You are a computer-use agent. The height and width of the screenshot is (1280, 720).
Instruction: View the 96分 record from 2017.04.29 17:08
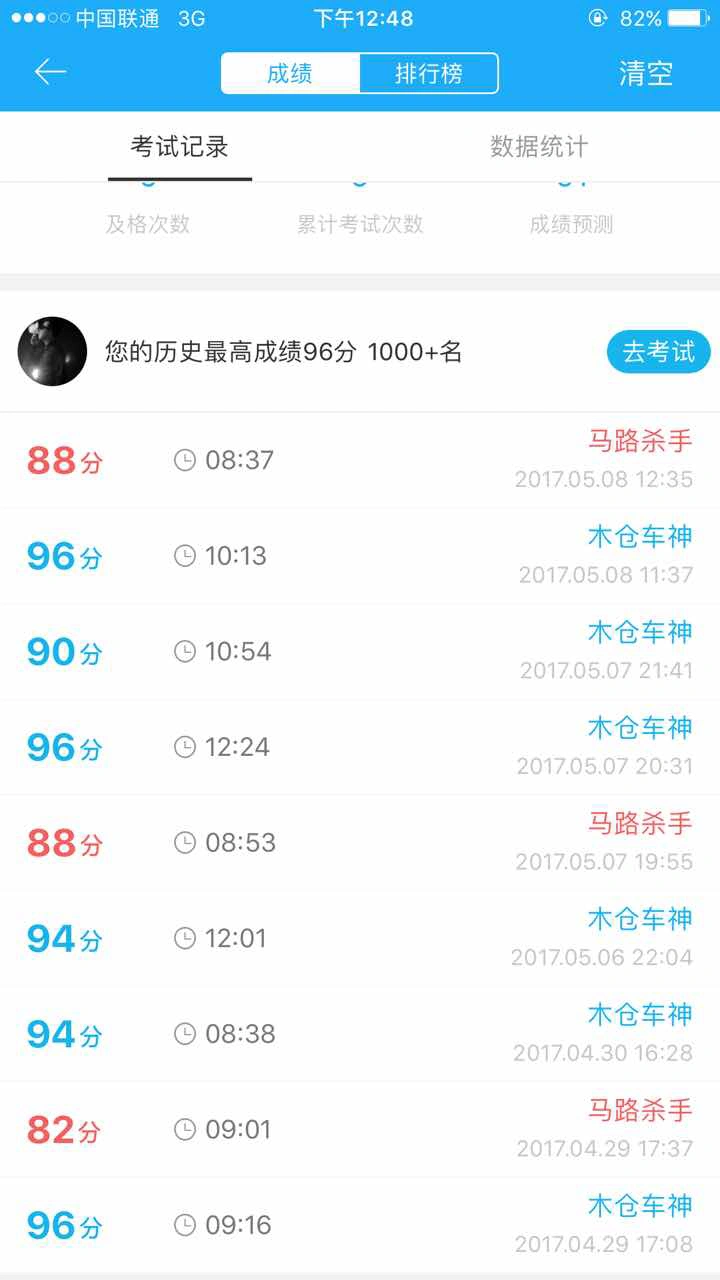pos(360,1225)
